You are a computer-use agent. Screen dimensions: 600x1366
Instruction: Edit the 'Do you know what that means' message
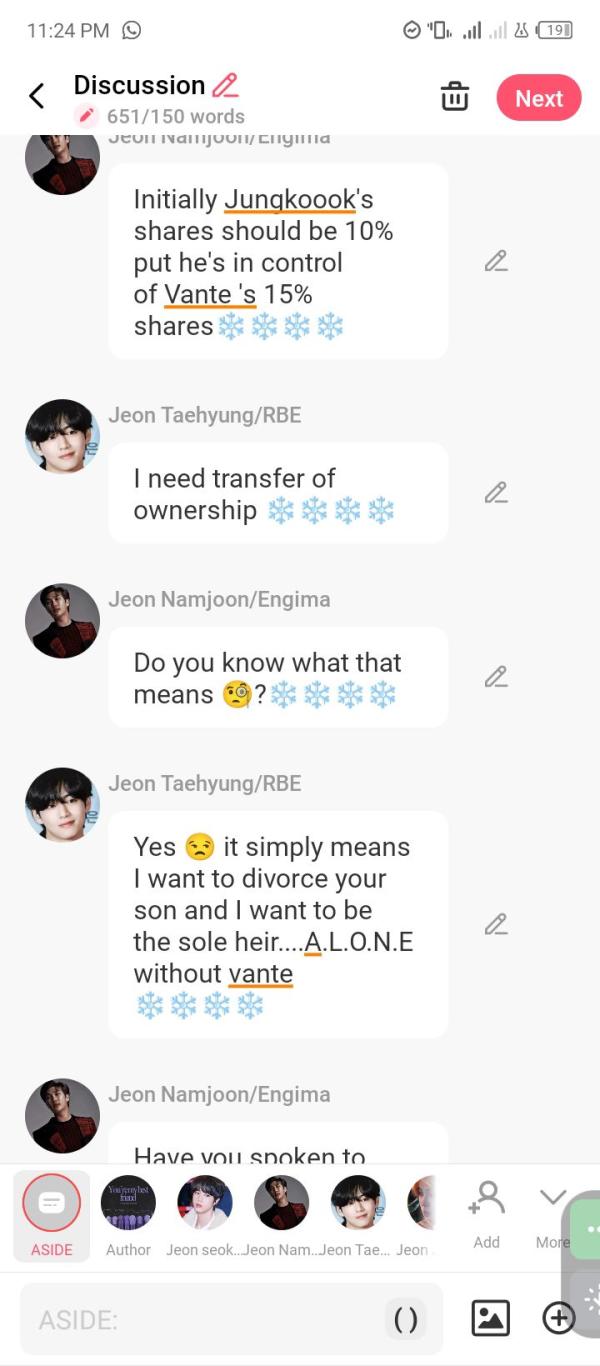496,677
